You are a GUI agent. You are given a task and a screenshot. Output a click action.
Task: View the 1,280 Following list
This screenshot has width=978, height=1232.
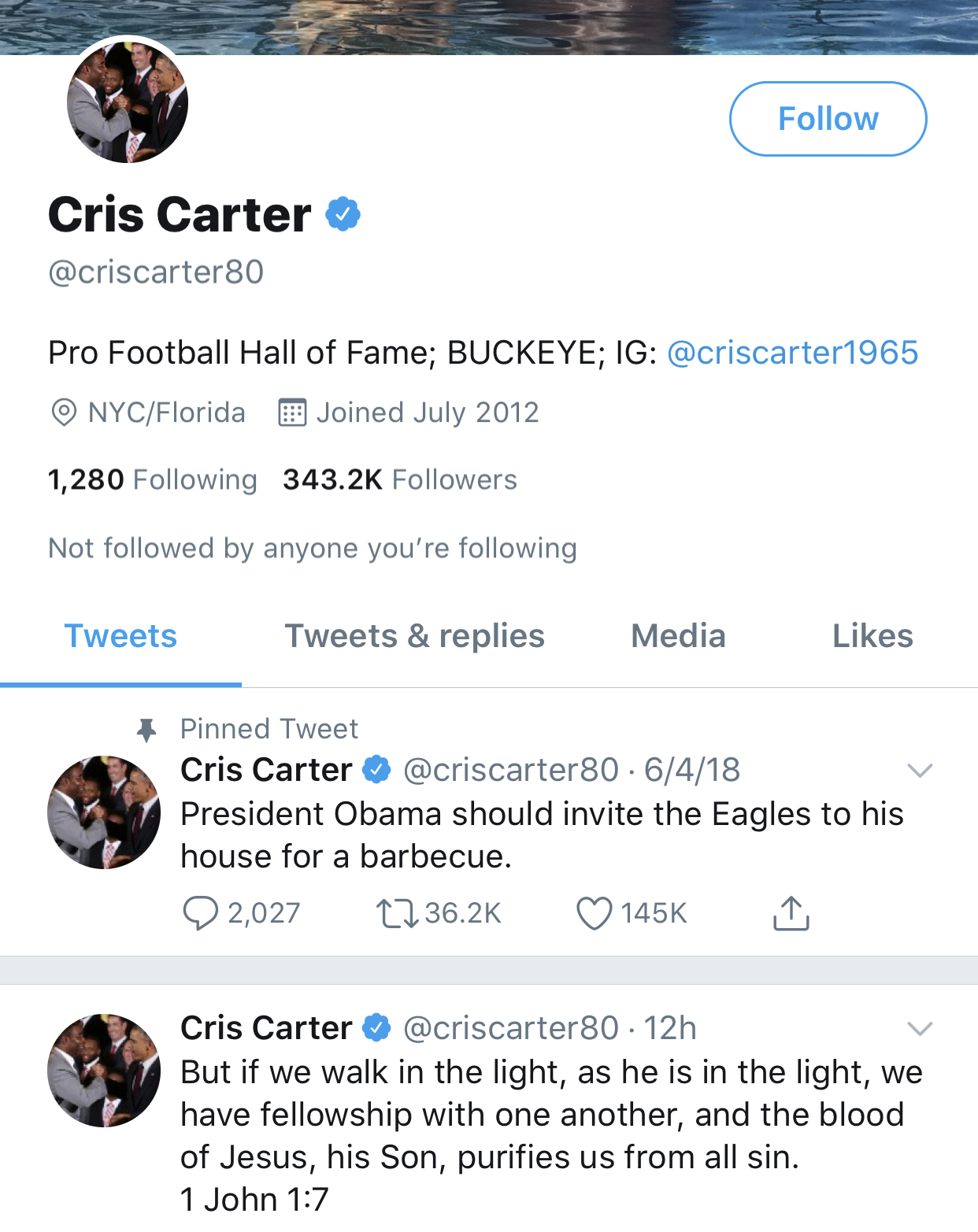[x=153, y=479]
